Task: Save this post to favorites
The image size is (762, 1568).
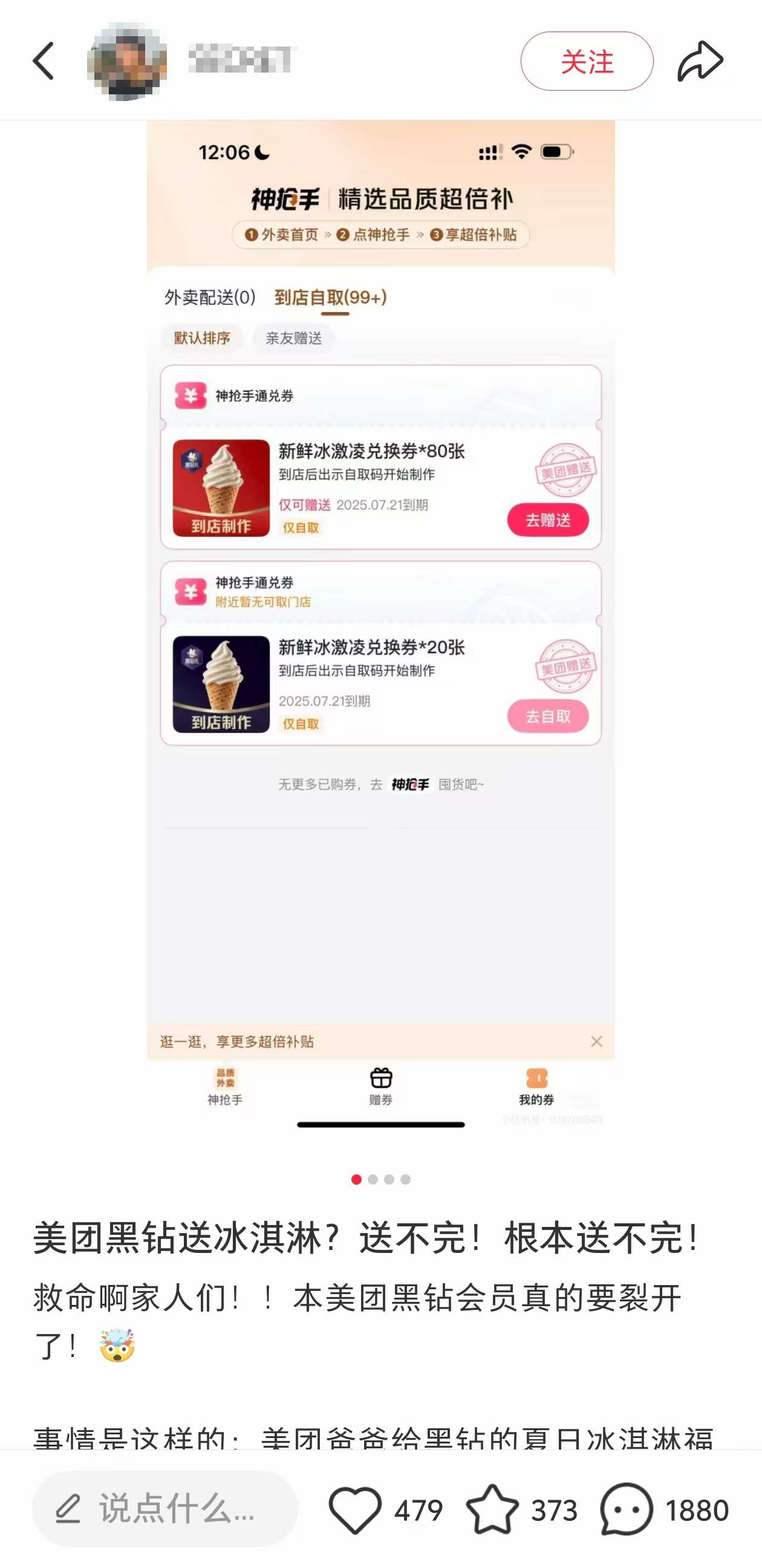Action: point(492,1510)
